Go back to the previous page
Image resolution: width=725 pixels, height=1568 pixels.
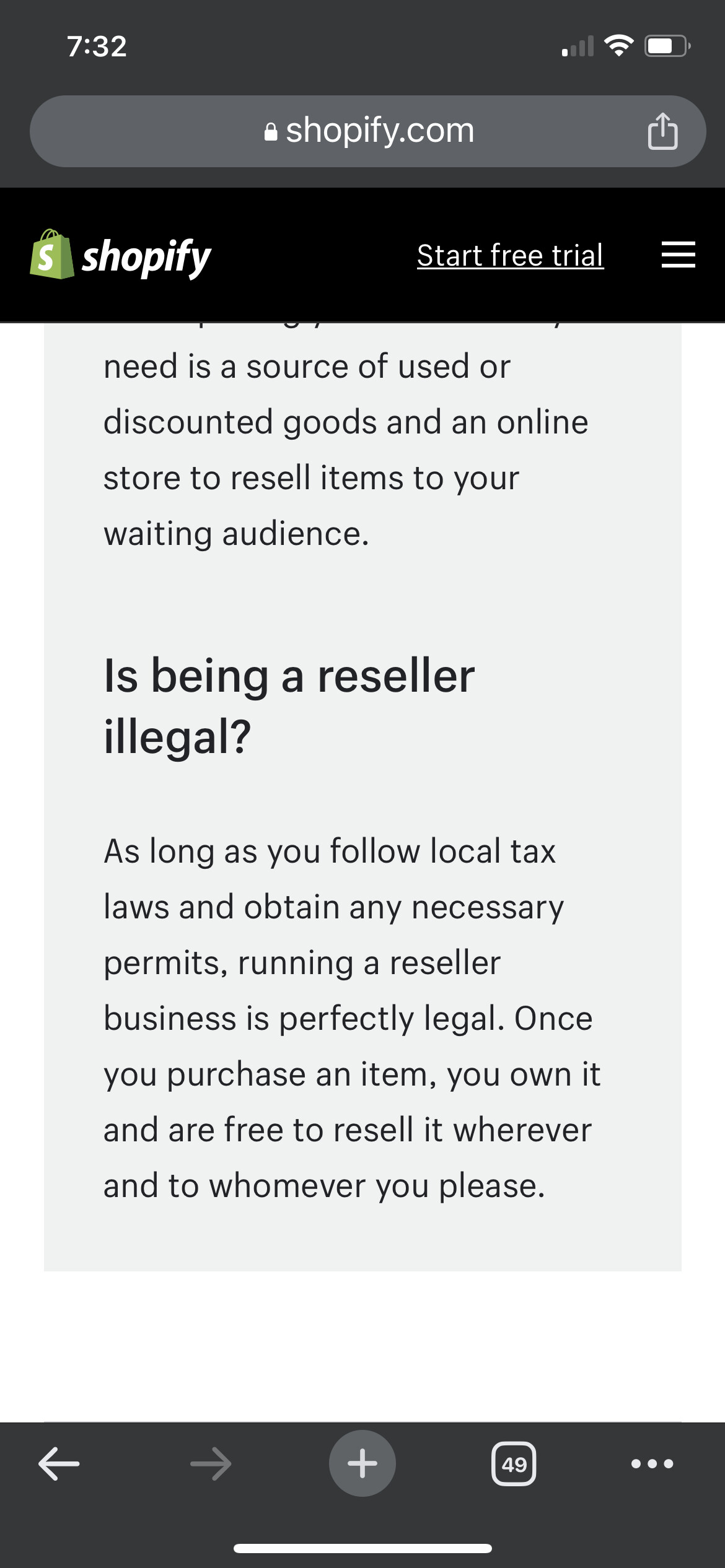(x=59, y=1463)
